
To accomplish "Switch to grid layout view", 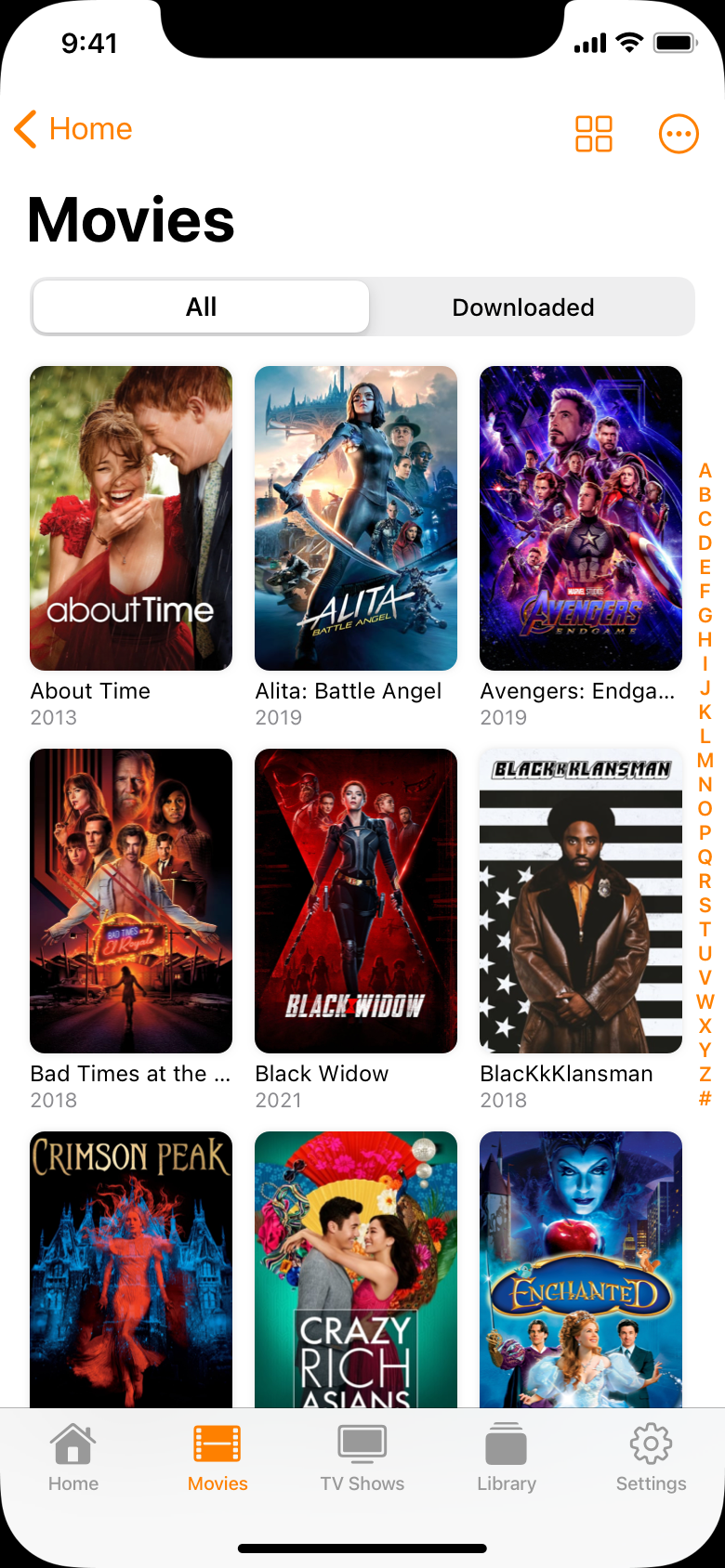I will (x=593, y=134).
